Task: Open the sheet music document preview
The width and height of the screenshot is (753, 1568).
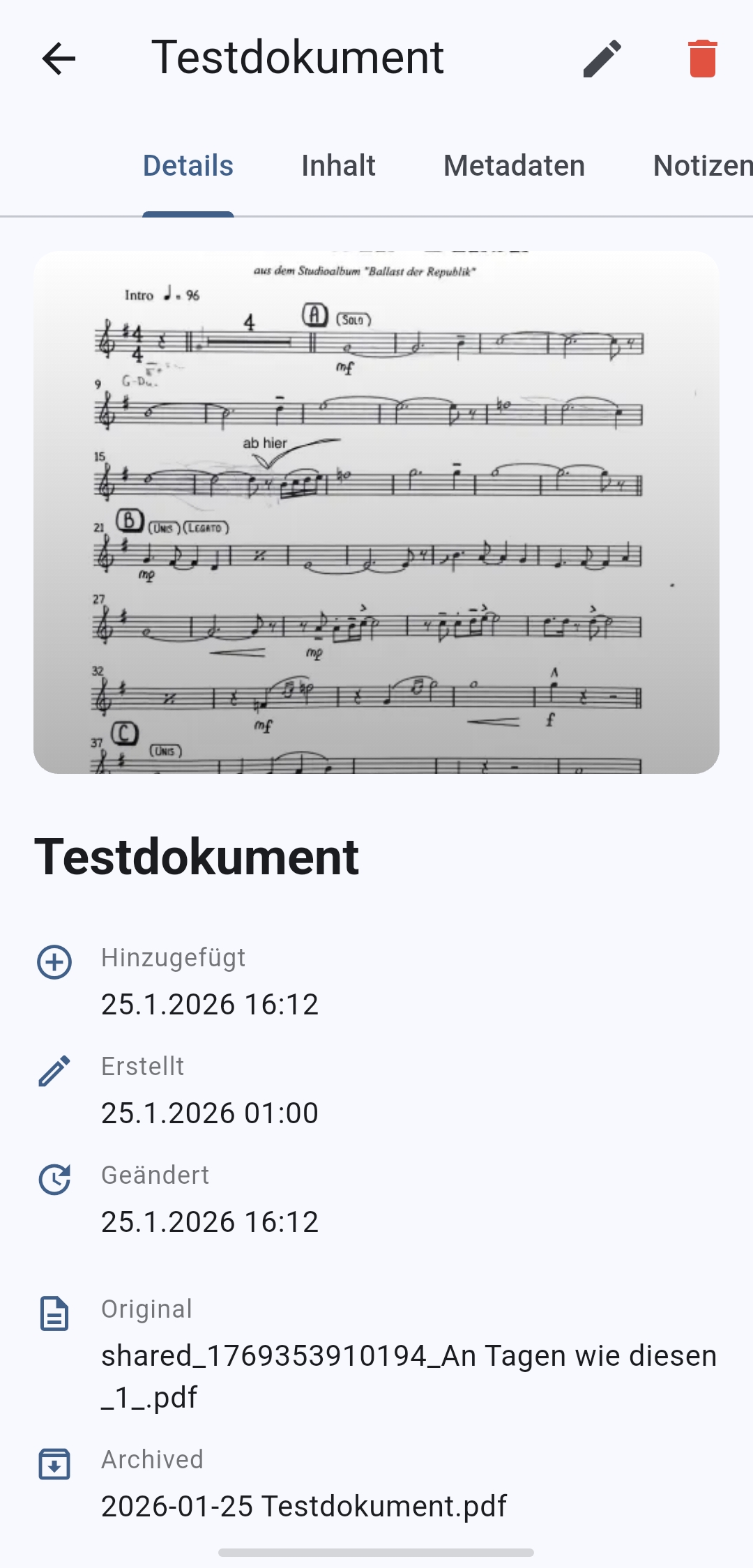Action: point(376,512)
